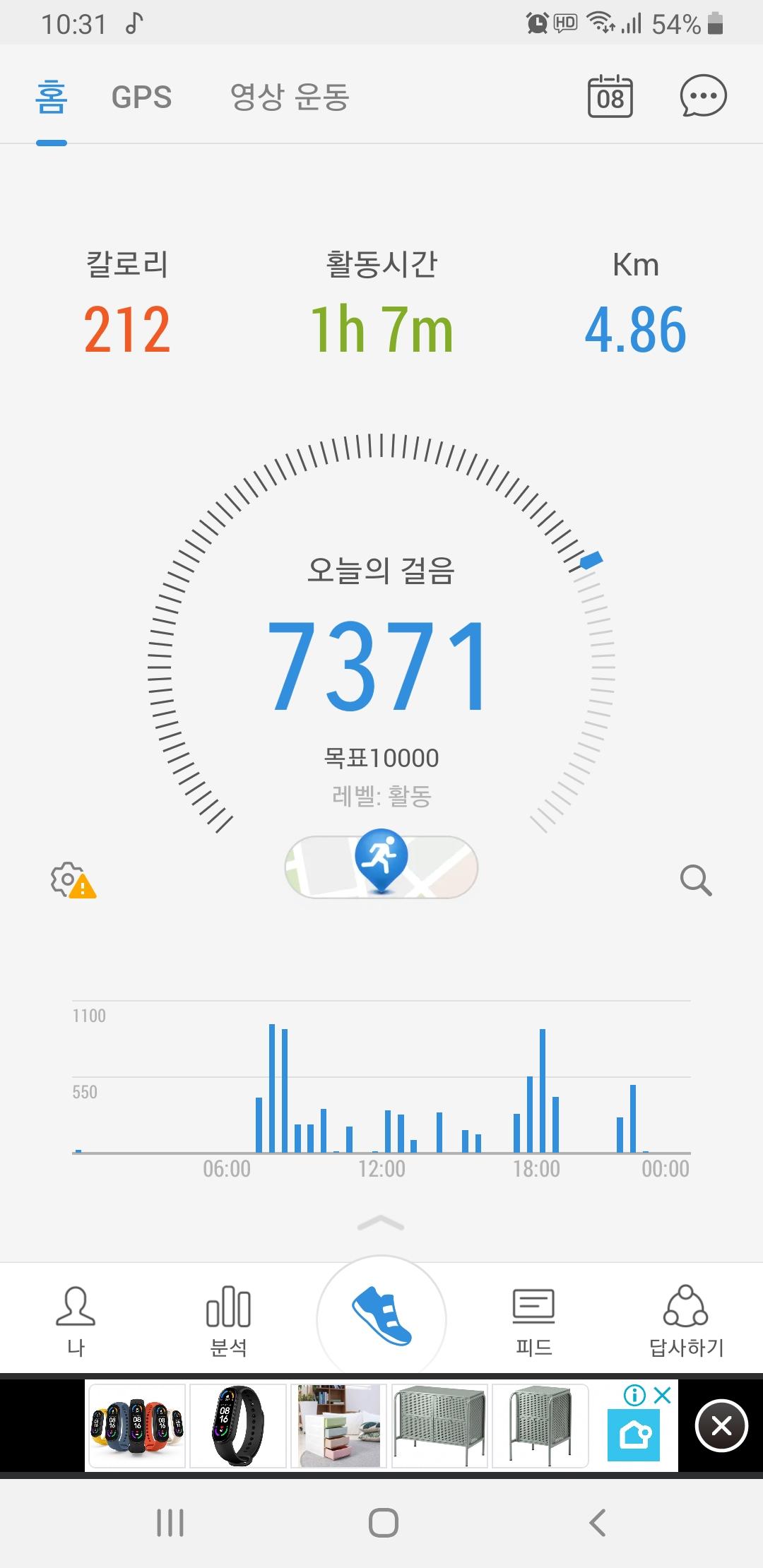Viewport: 763px width, 1568px height.
Task: Dismiss the ad banner with round X
Action: (721, 1426)
